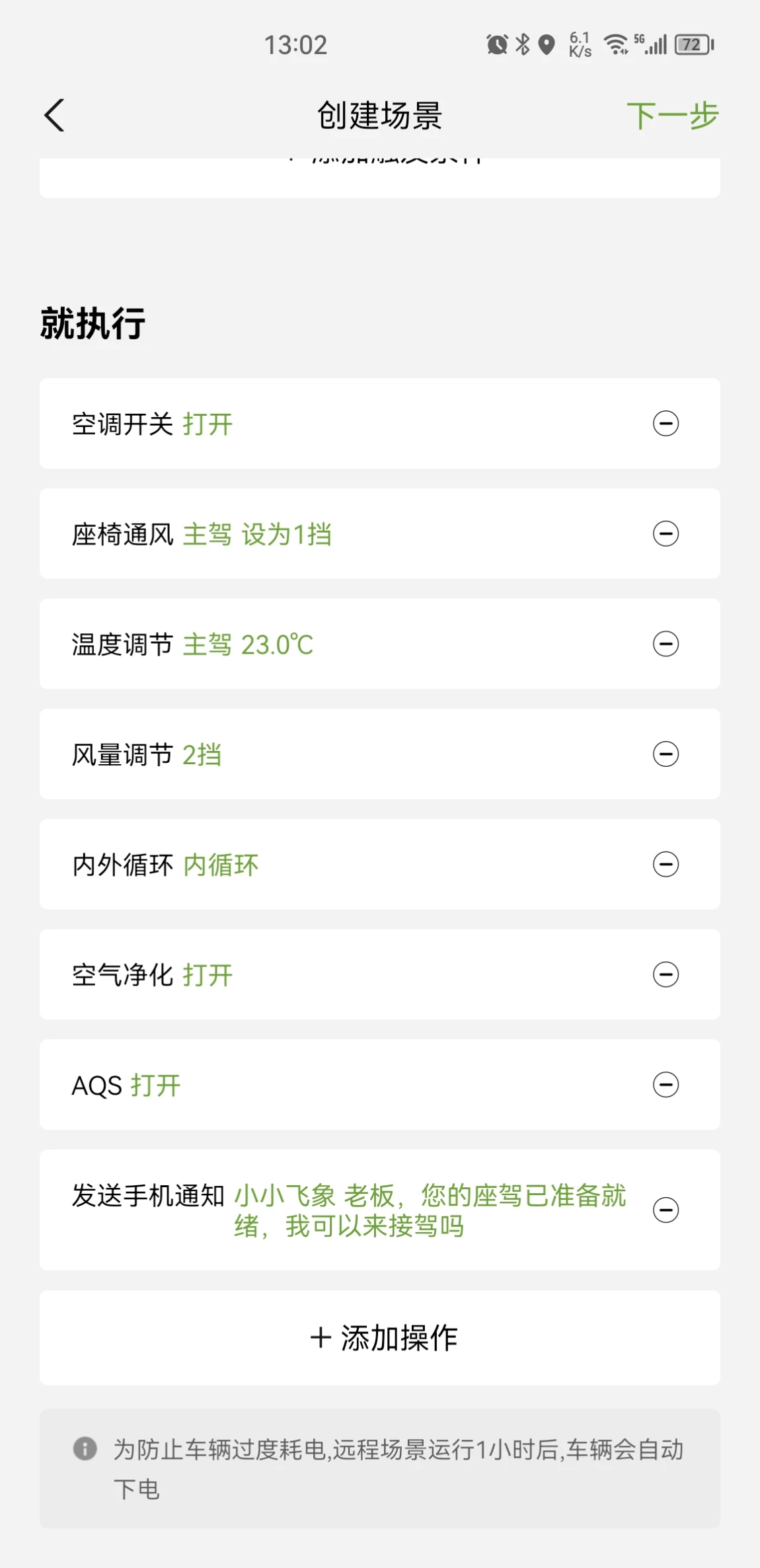The height and width of the screenshot is (1568, 760).
Task: Edit the 空气净化 row
Action: [380, 974]
